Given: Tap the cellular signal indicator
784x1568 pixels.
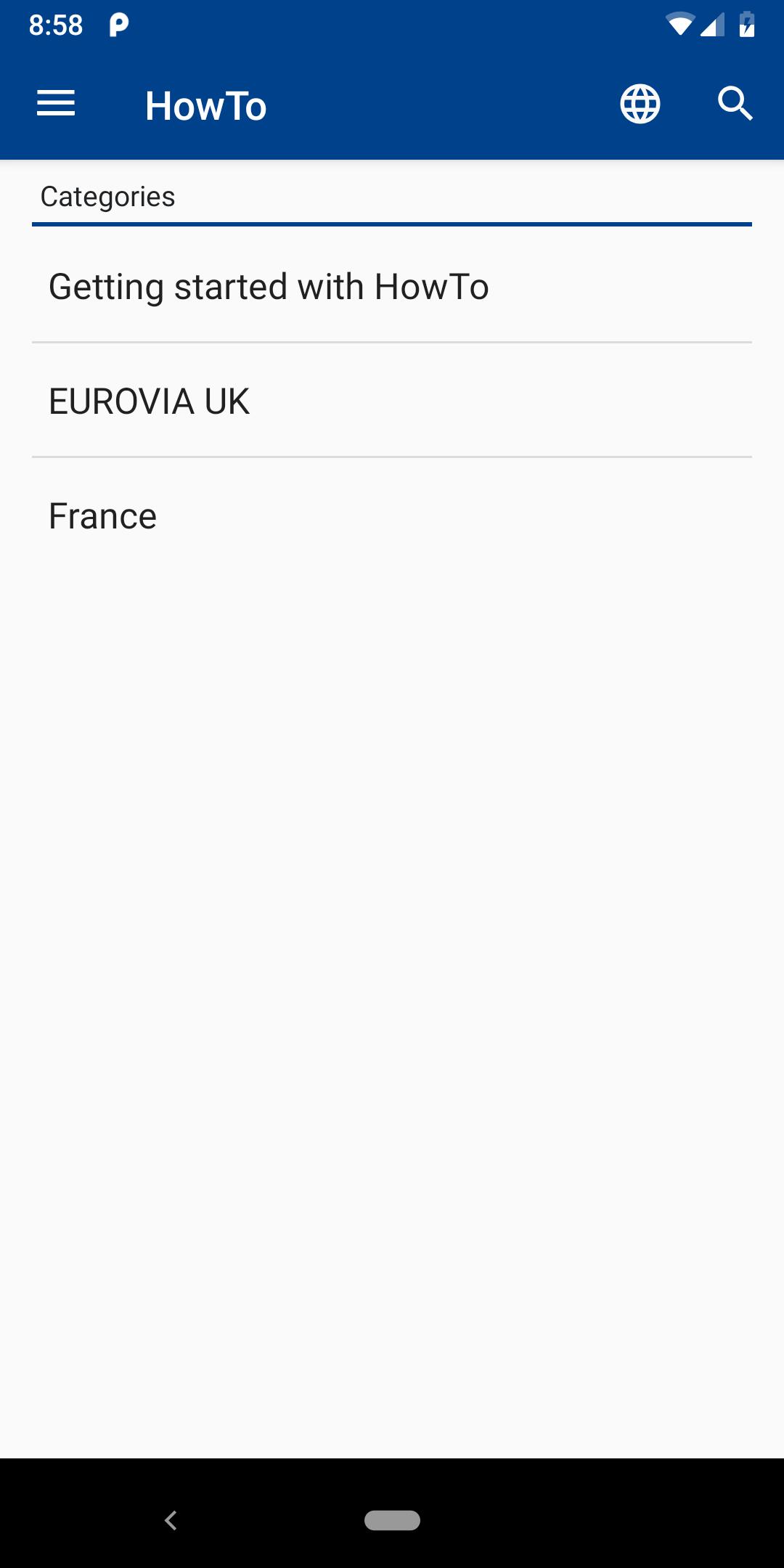Looking at the screenshot, I should pyautogui.click(x=711, y=24).
